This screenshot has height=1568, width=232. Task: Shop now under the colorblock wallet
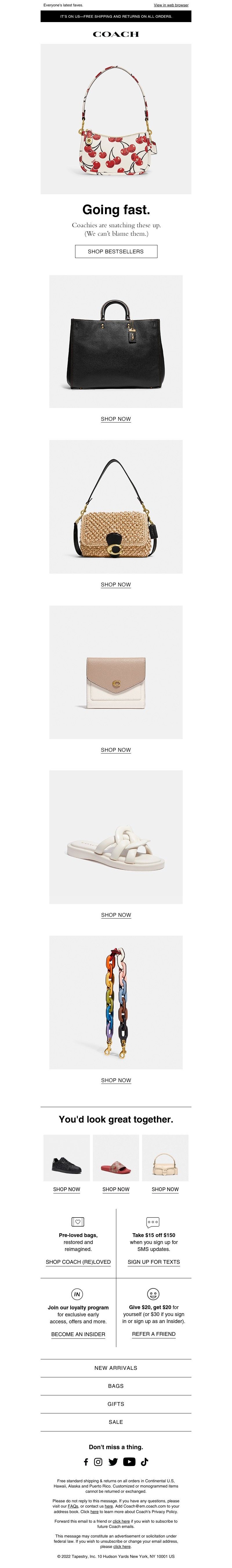click(x=115, y=750)
